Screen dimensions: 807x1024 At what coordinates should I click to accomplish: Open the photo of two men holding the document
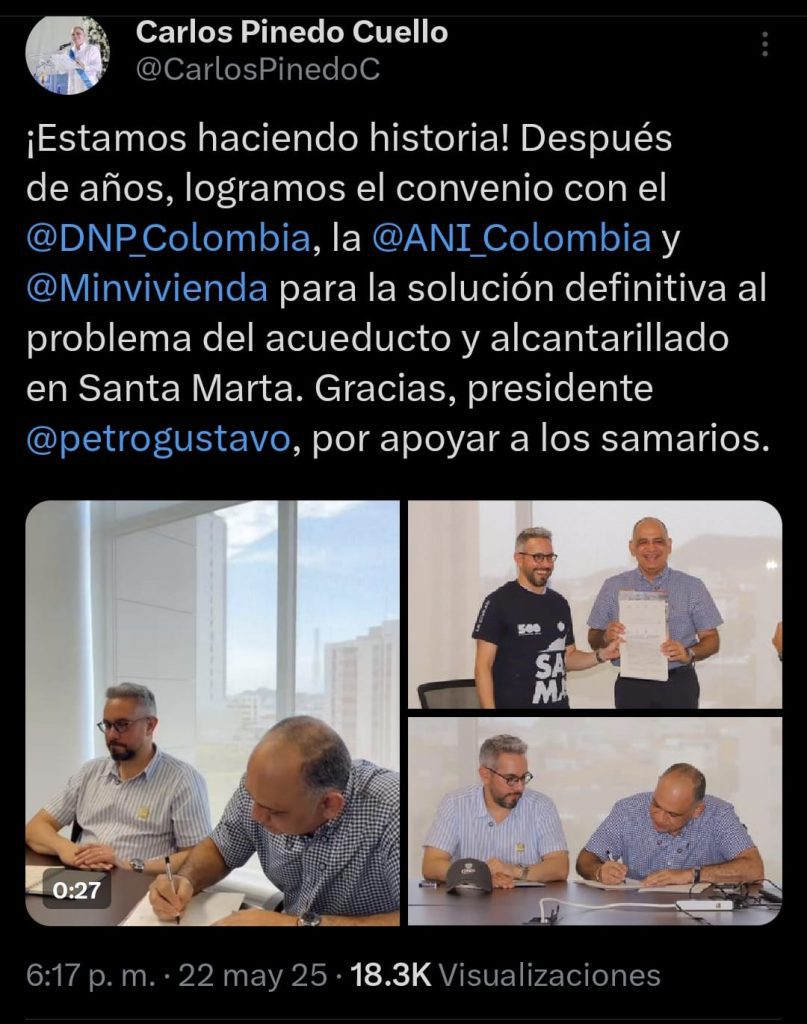click(x=595, y=605)
